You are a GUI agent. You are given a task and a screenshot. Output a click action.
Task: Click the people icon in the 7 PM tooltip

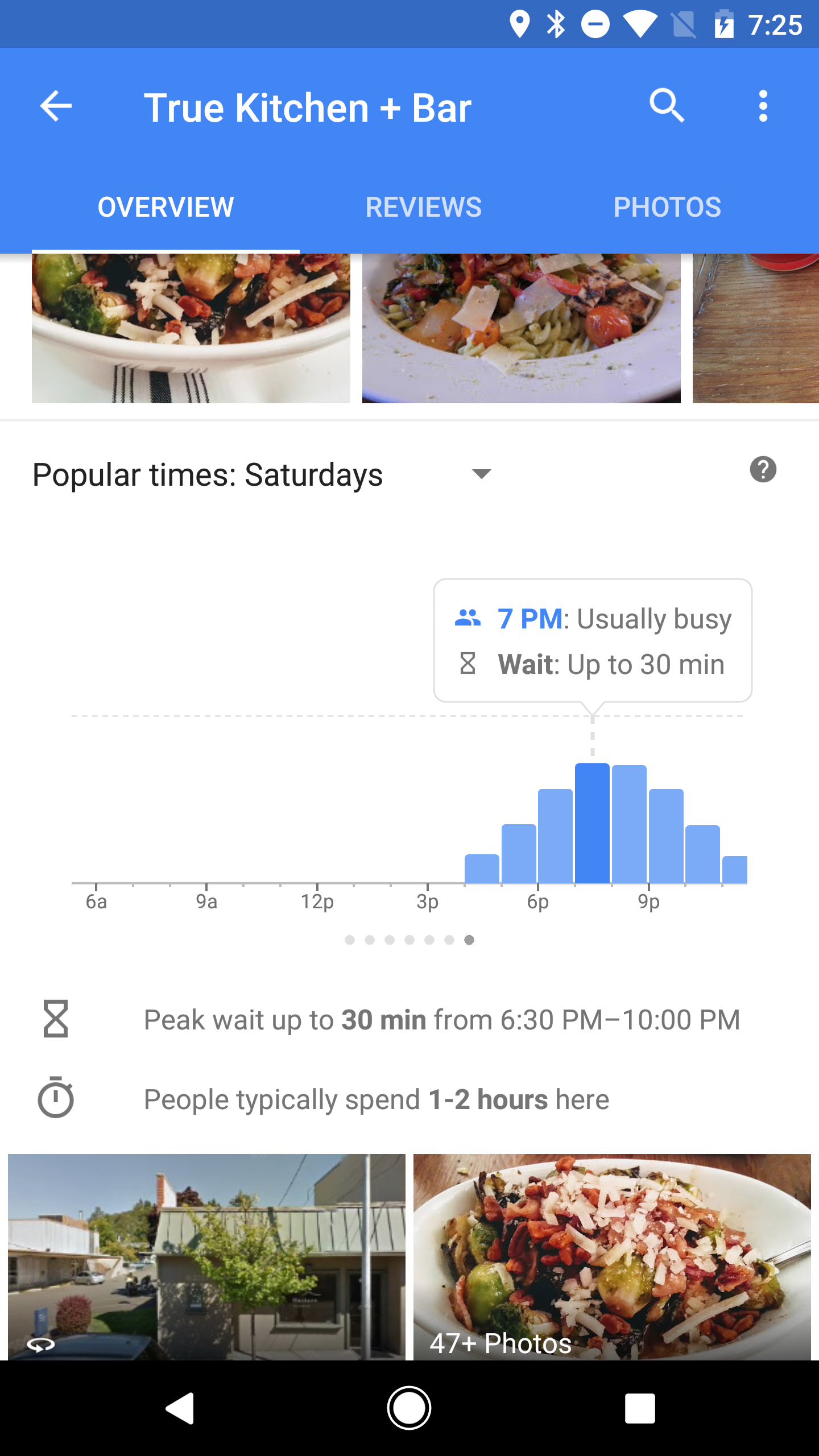pyautogui.click(x=468, y=618)
